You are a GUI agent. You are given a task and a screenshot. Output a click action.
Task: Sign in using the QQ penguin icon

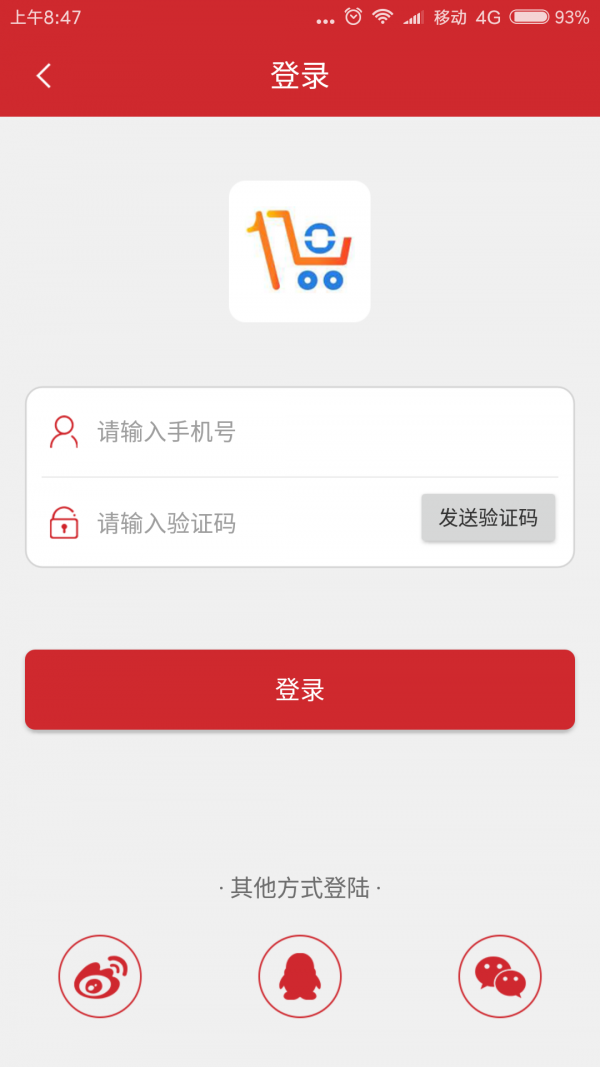pyautogui.click(x=300, y=976)
